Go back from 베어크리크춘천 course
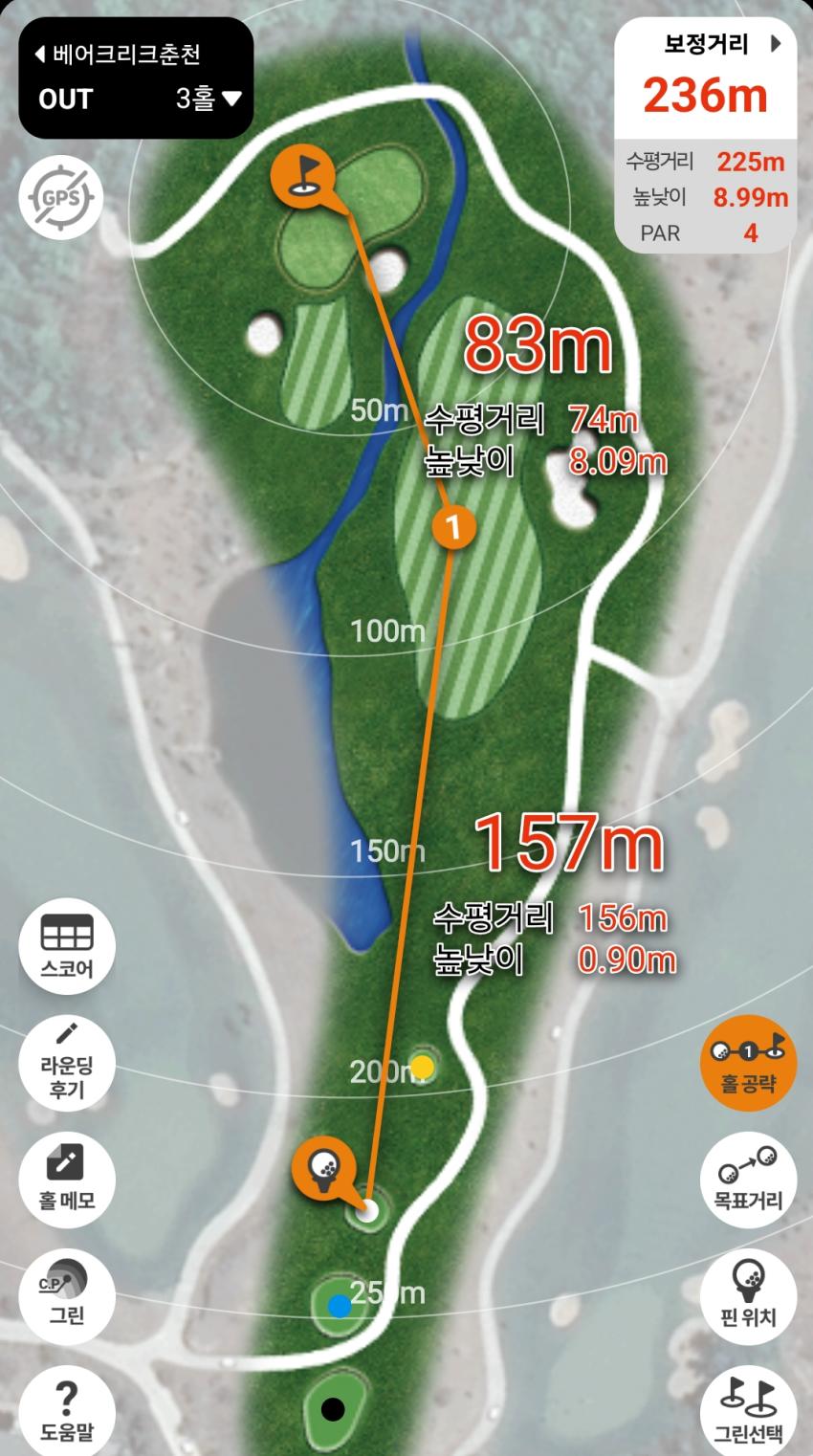 pos(40,54)
